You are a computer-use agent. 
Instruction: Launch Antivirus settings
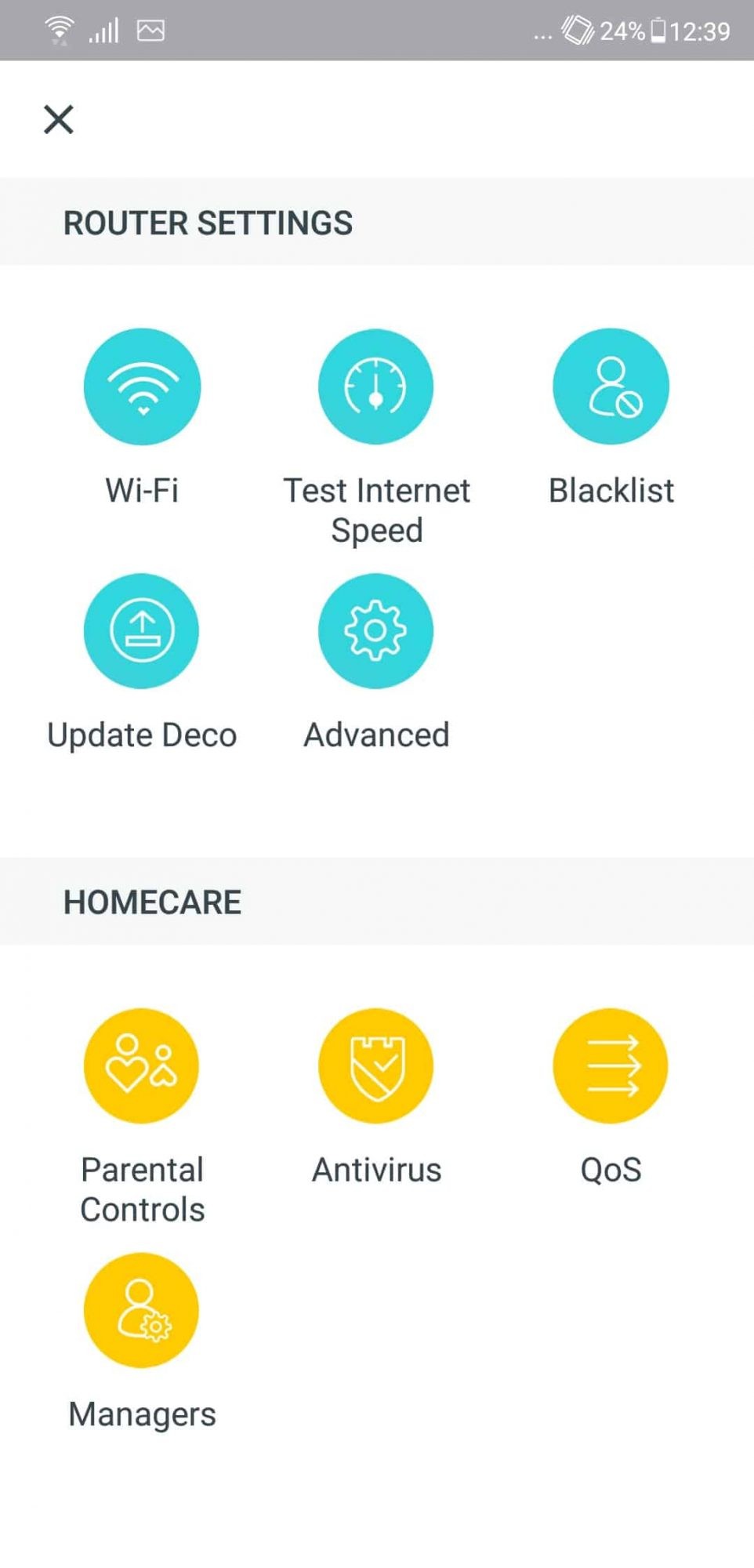click(376, 1066)
